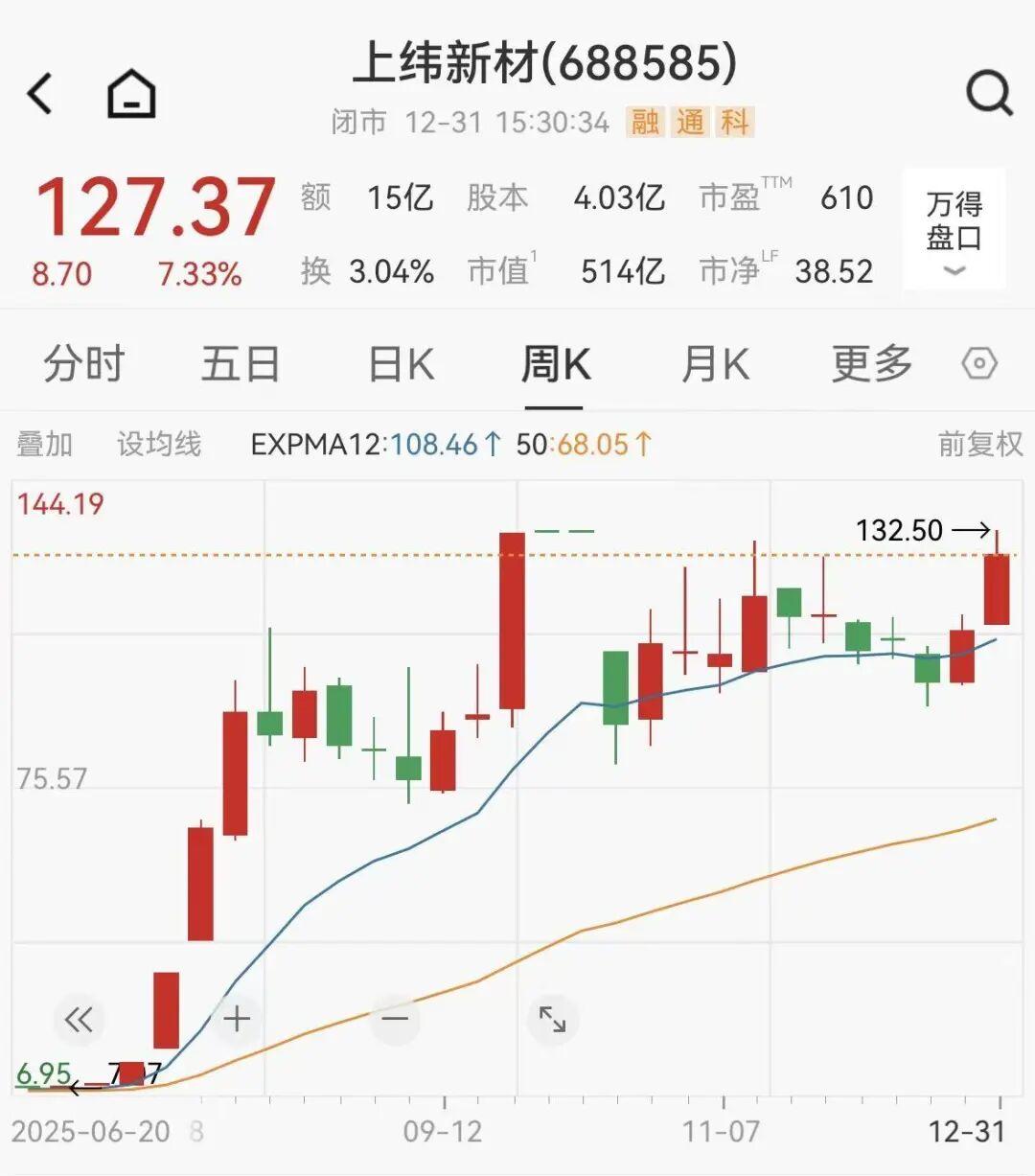Expand the chart to full screen
Image resolution: width=1035 pixels, height=1176 pixels.
[x=553, y=1019]
